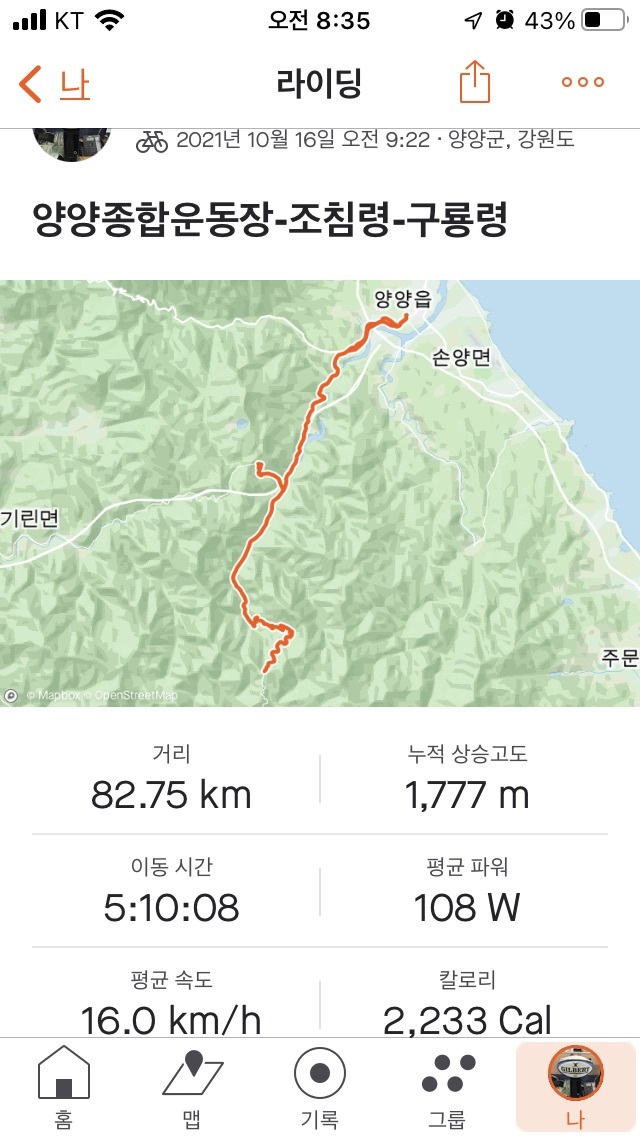The width and height of the screenshot is (640, 1136).
Task: Open the 기록 record tab
Action: pos(320,1087)
